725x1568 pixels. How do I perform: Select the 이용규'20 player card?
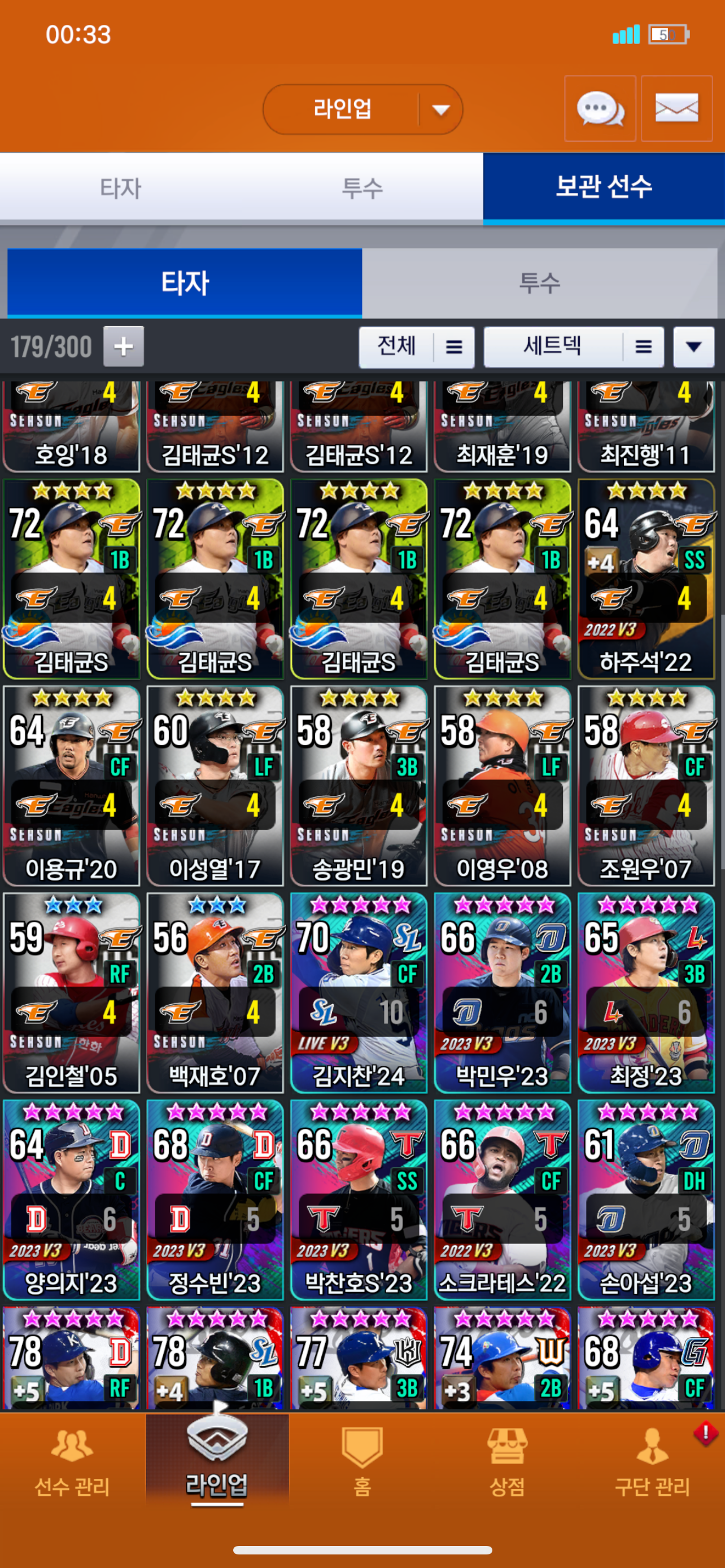pos(71,786)
